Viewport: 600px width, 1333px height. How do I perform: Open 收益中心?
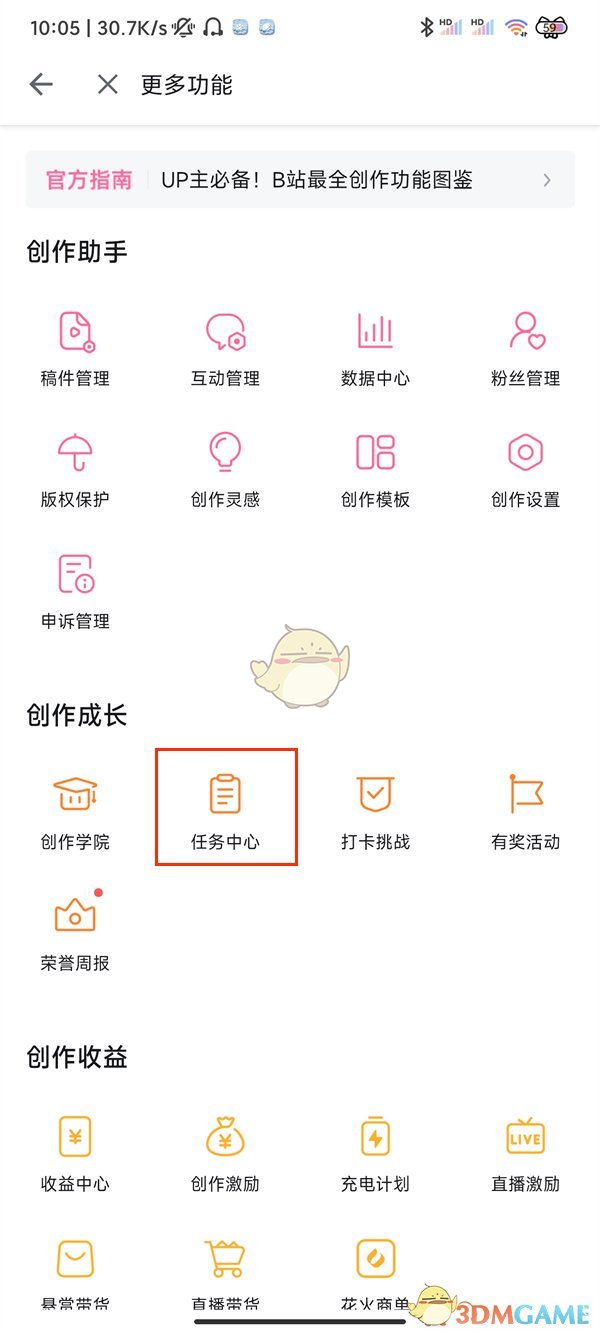click(75, 1152)
